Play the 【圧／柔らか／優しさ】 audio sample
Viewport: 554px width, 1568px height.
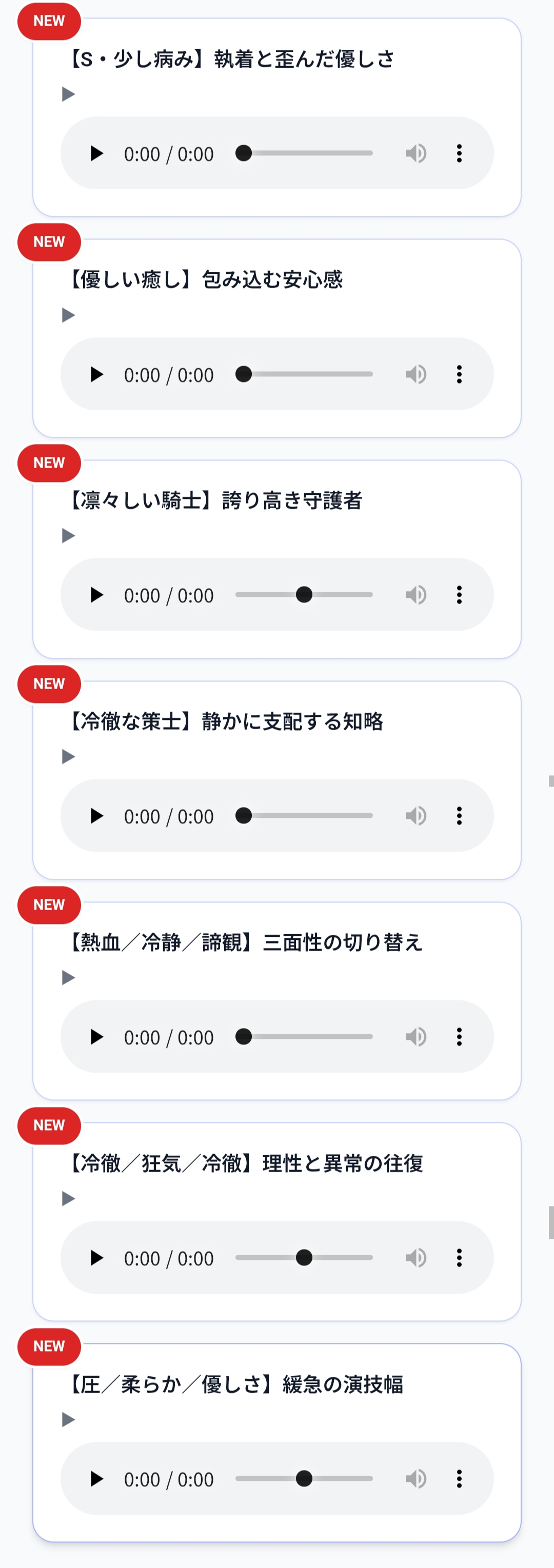pyautogui.click(x=97, y=1478)
